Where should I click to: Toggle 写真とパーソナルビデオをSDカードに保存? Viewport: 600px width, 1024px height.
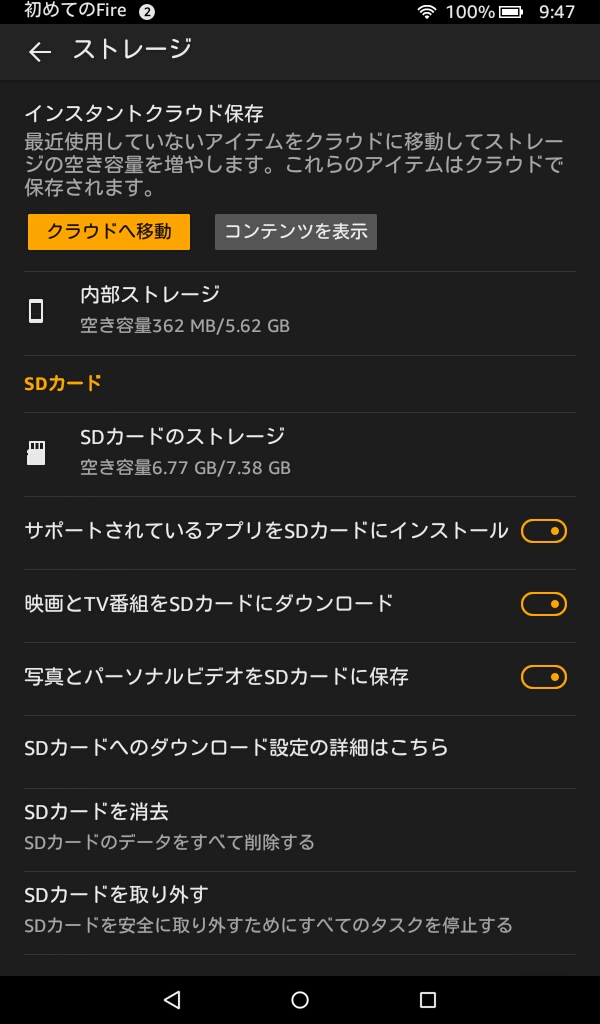tap(543, 677)
